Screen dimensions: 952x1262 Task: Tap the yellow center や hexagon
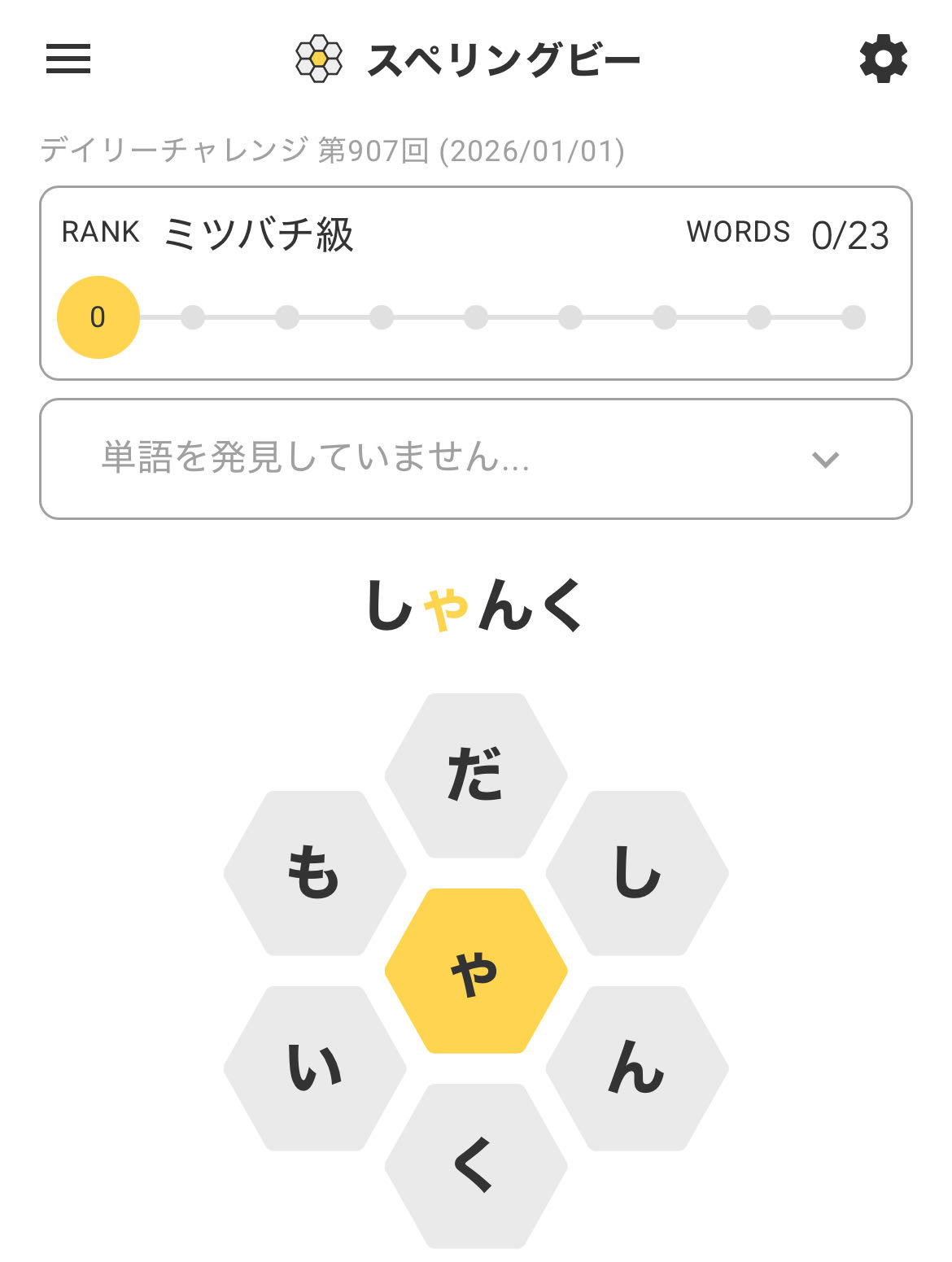[x=476, y=971]
